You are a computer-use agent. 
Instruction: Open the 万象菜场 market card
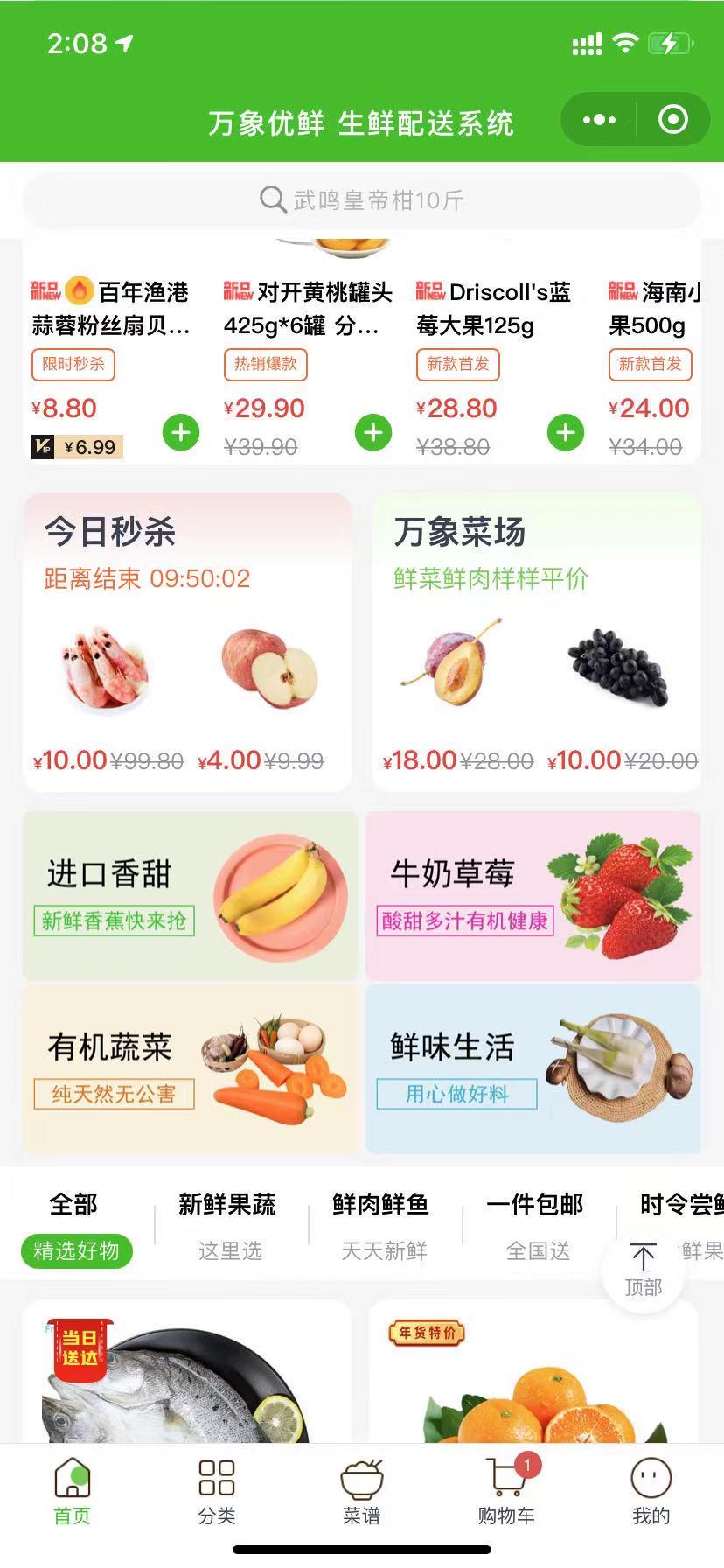pos(536,643)
